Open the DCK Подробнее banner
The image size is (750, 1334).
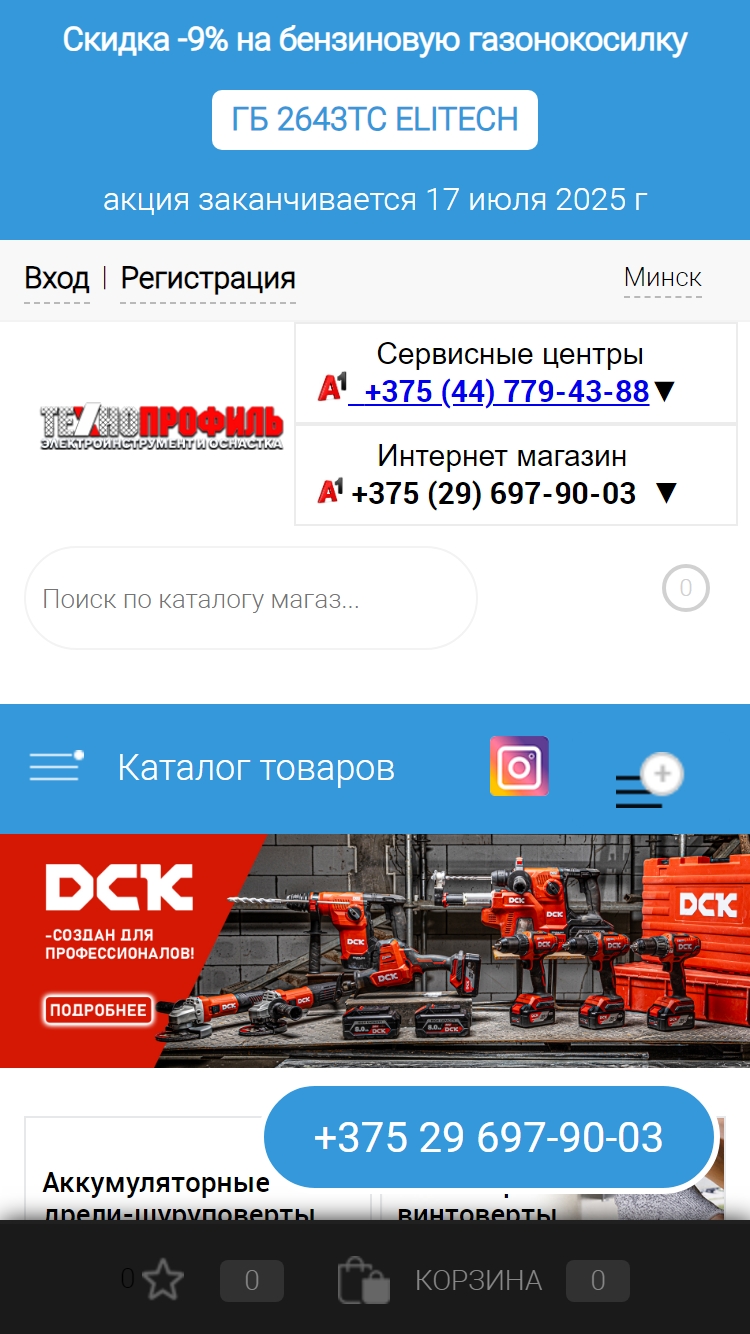[x=99, y=1009]
